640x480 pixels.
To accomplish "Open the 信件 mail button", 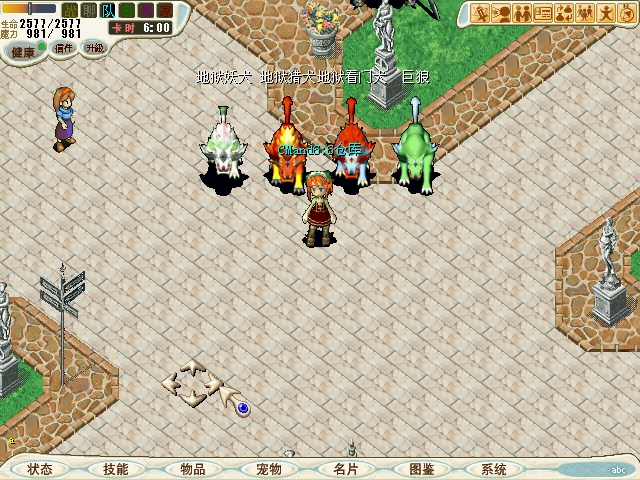I will (64, 48).
